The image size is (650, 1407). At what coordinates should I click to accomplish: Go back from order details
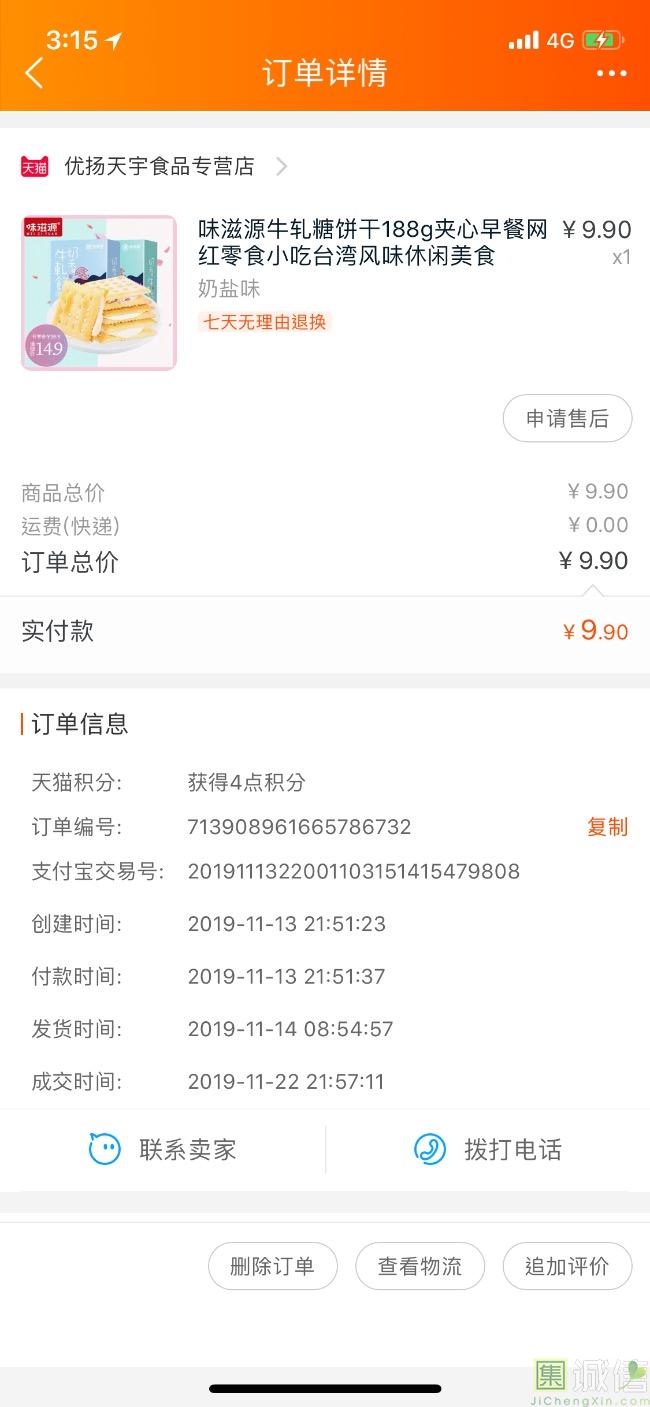(x=34, y=73)
